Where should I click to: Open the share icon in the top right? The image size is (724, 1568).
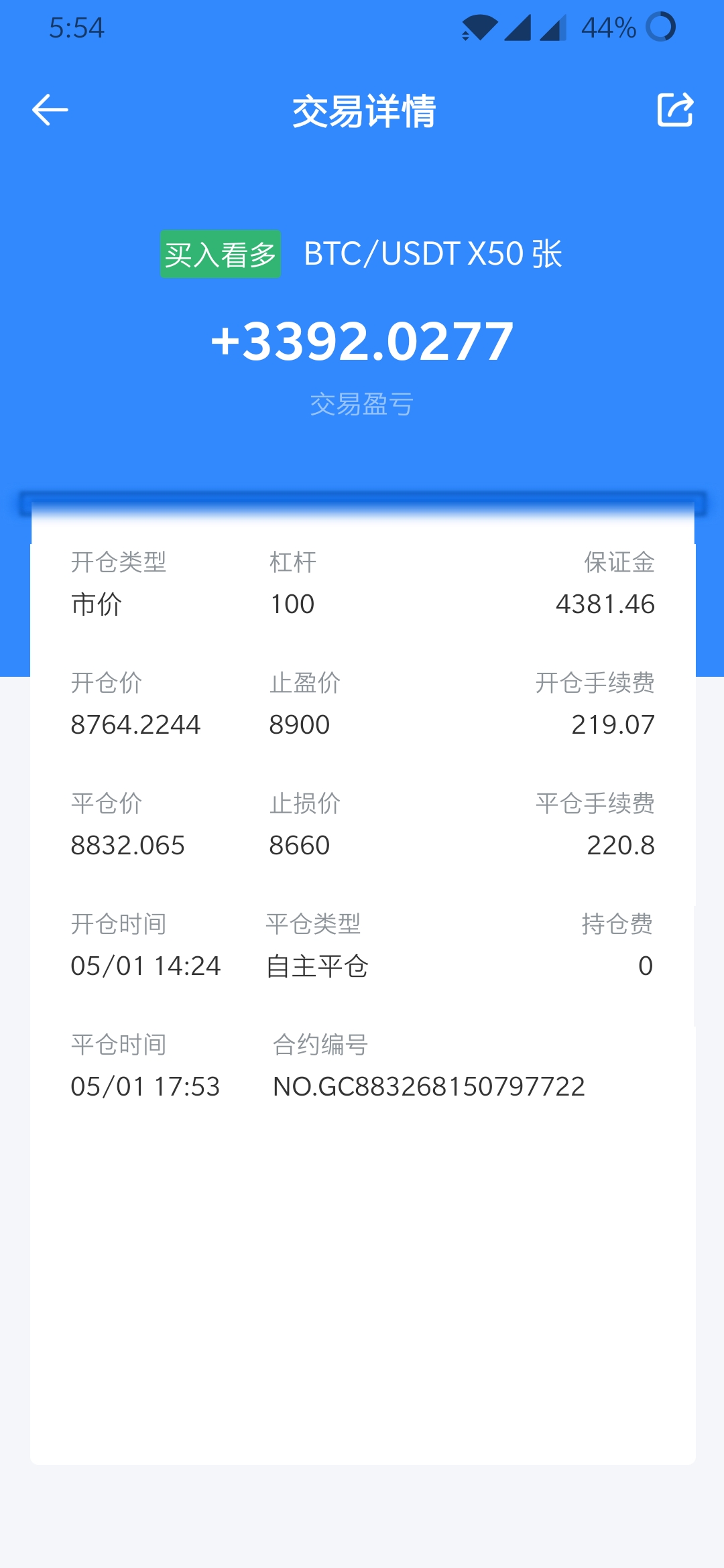click(675, 109)
